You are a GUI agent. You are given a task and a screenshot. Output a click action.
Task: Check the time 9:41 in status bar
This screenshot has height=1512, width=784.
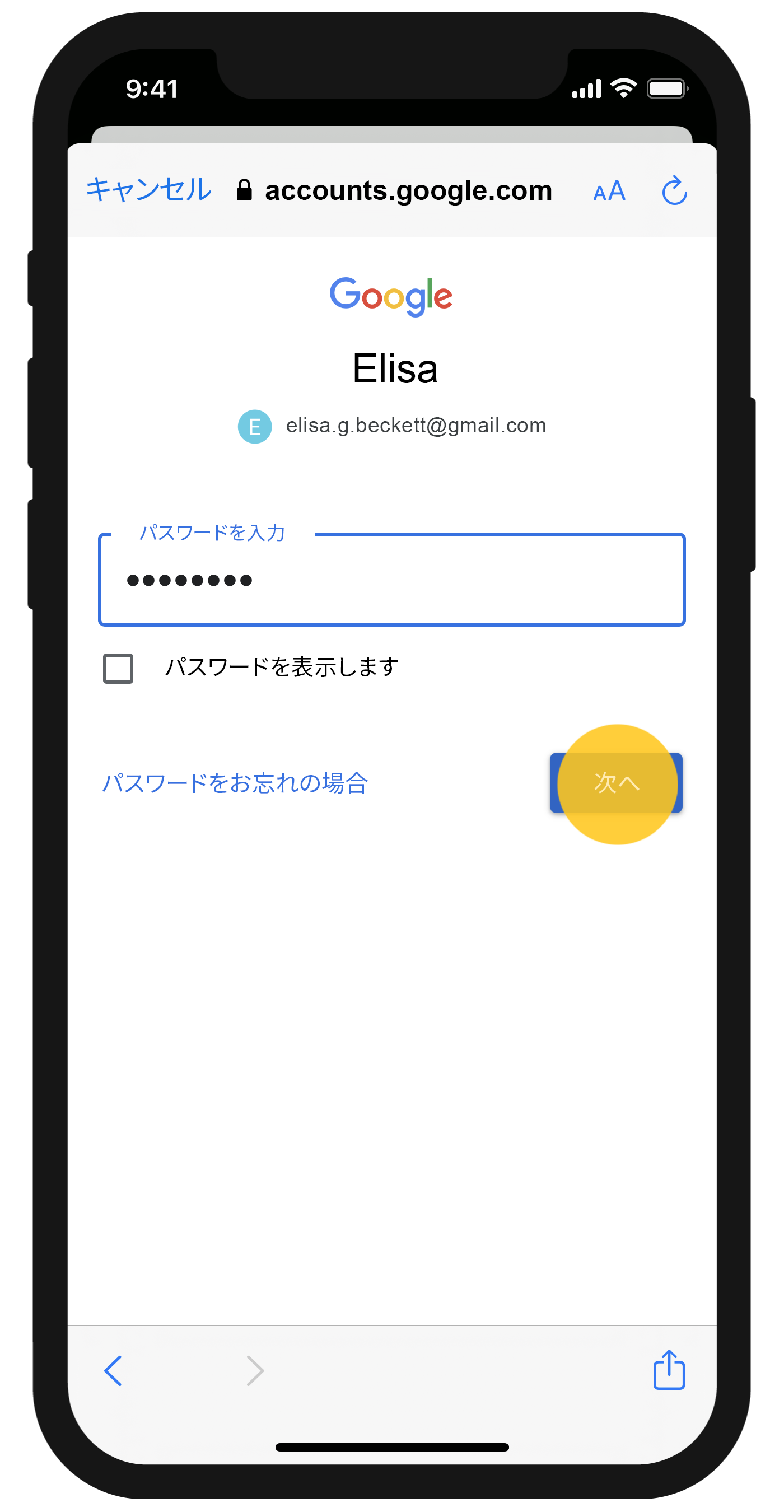(x=151, y=88)
